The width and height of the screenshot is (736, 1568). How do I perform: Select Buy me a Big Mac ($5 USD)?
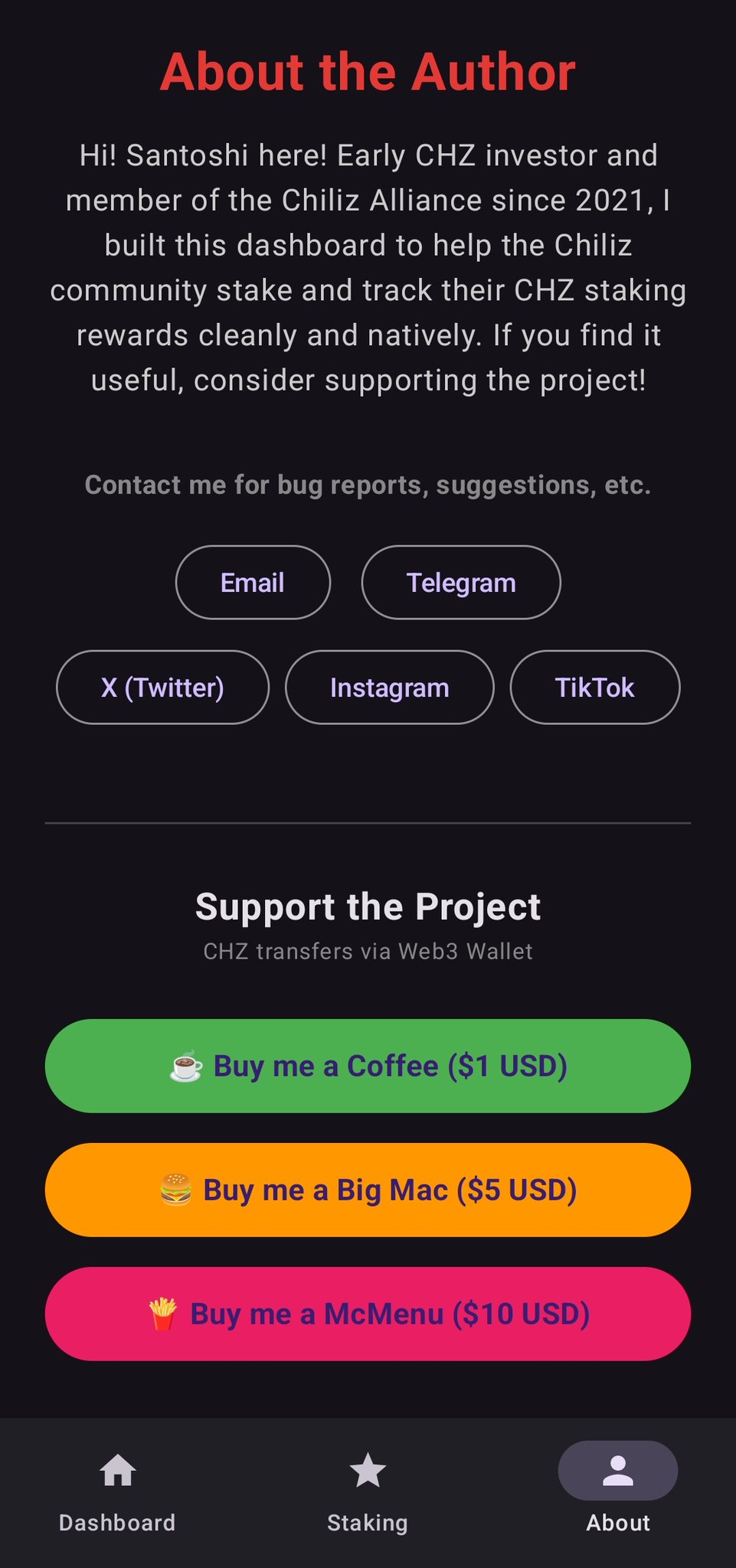point(368,1190)
